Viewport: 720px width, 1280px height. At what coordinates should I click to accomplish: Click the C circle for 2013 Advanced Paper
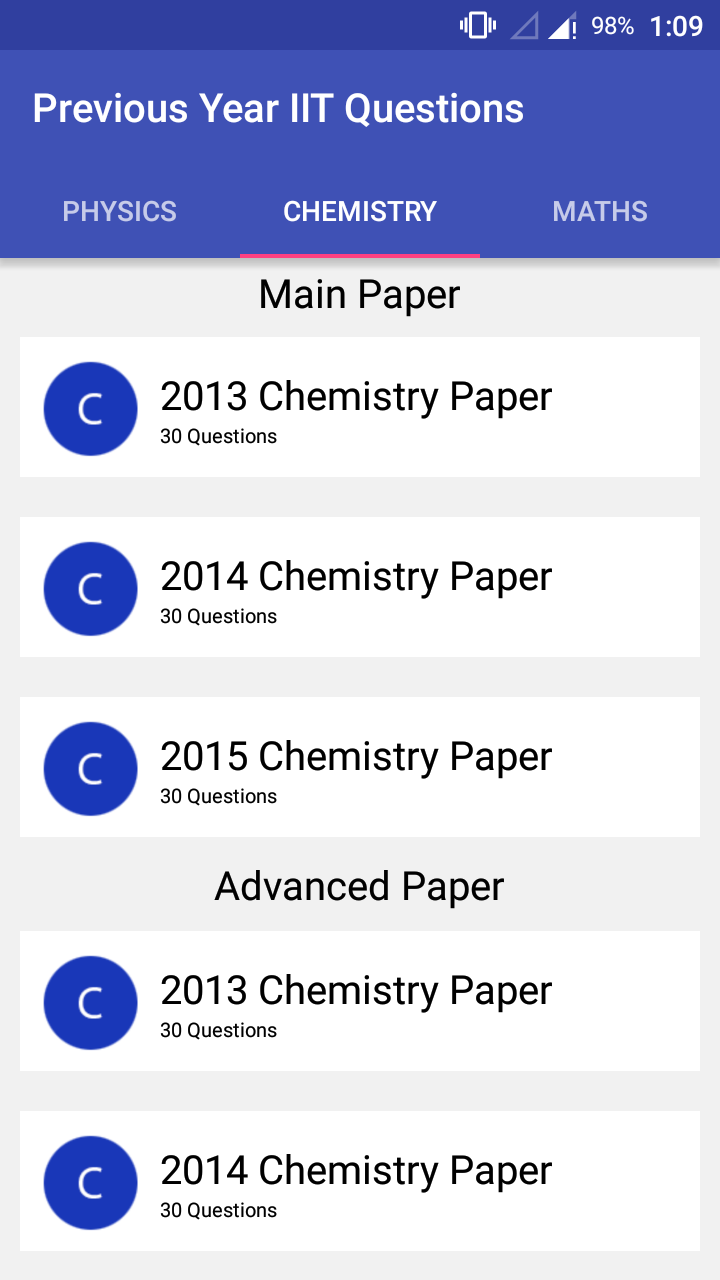(x=90, y=1002)
